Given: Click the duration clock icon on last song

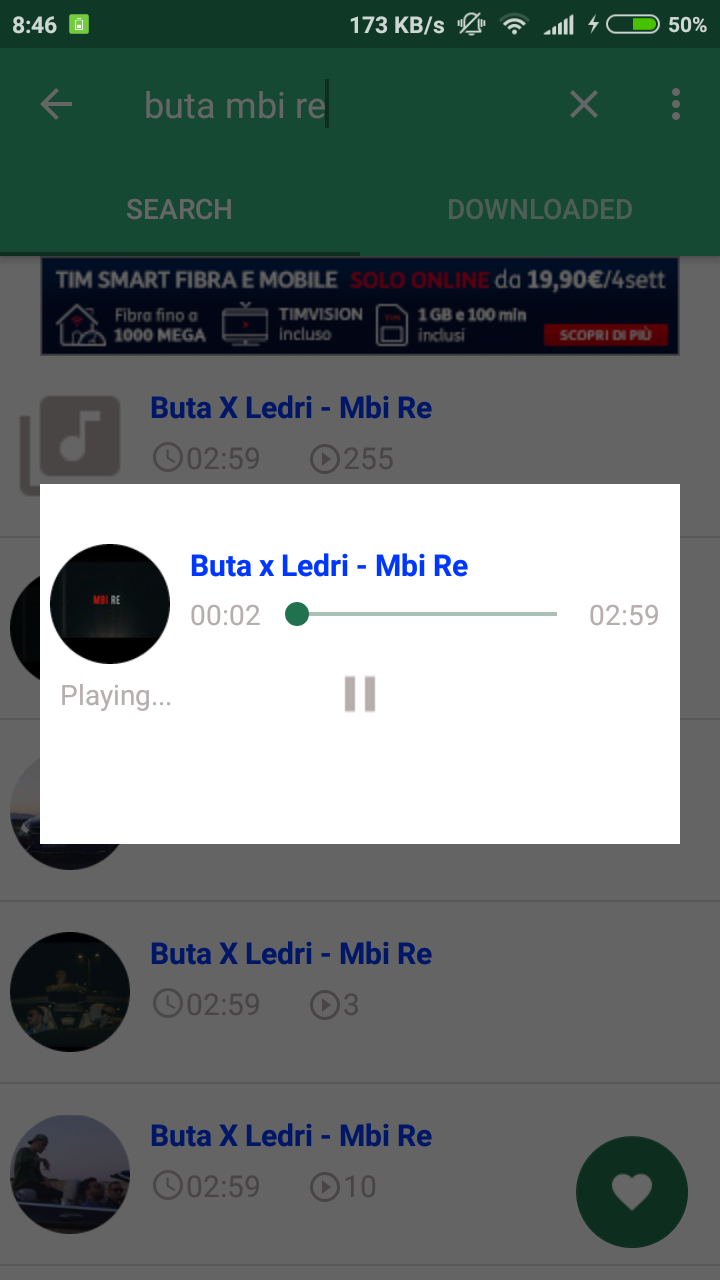Looking at the screenshot, I should coord(168,1187).
